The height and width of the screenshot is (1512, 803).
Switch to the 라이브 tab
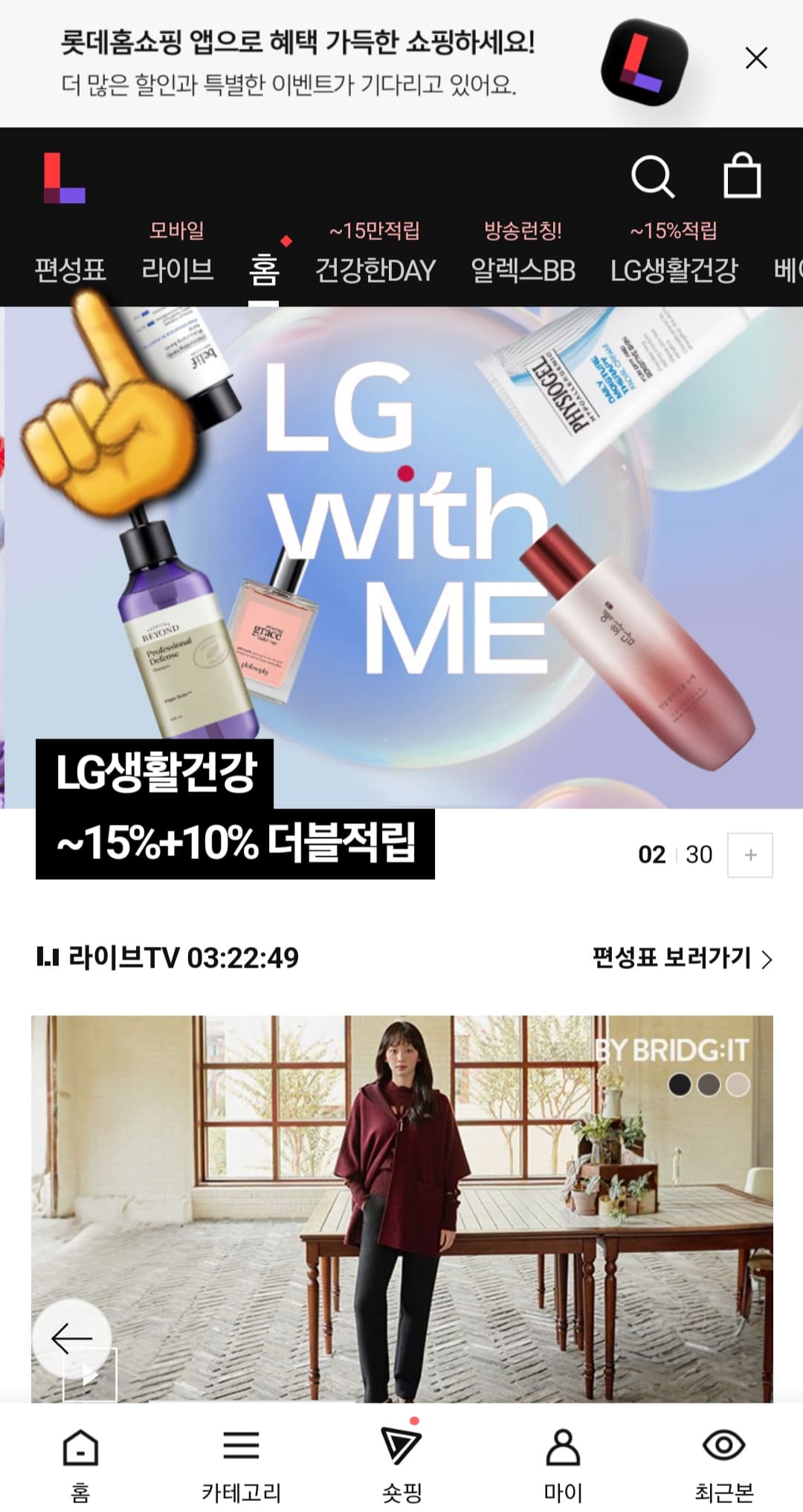[177, 271]
